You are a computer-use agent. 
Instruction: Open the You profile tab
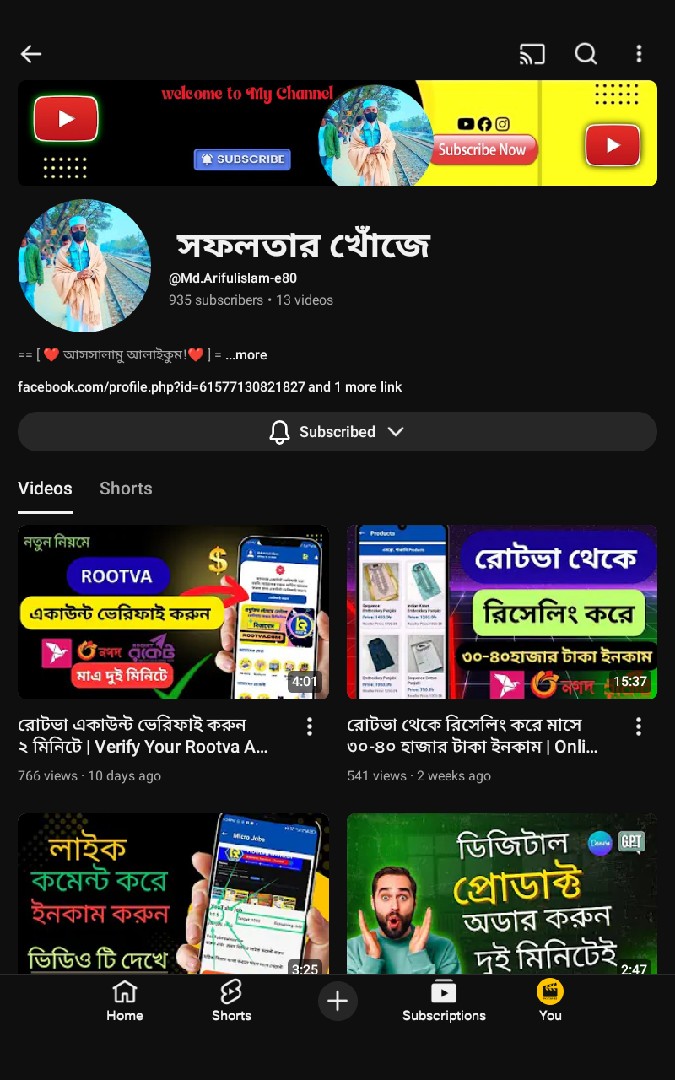pos(550,1000)
